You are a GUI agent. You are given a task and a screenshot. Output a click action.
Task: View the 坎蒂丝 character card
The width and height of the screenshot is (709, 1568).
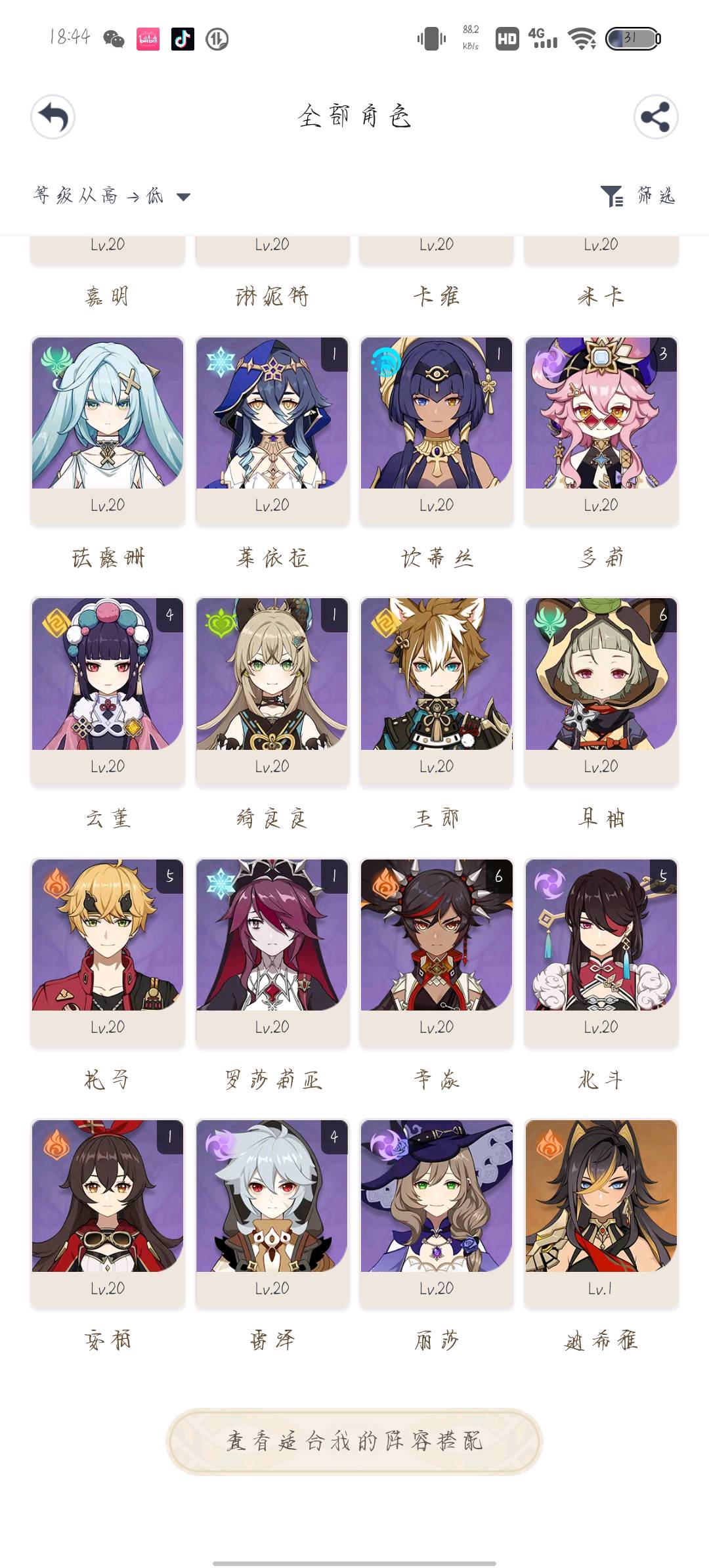click(x=437, y=430)
